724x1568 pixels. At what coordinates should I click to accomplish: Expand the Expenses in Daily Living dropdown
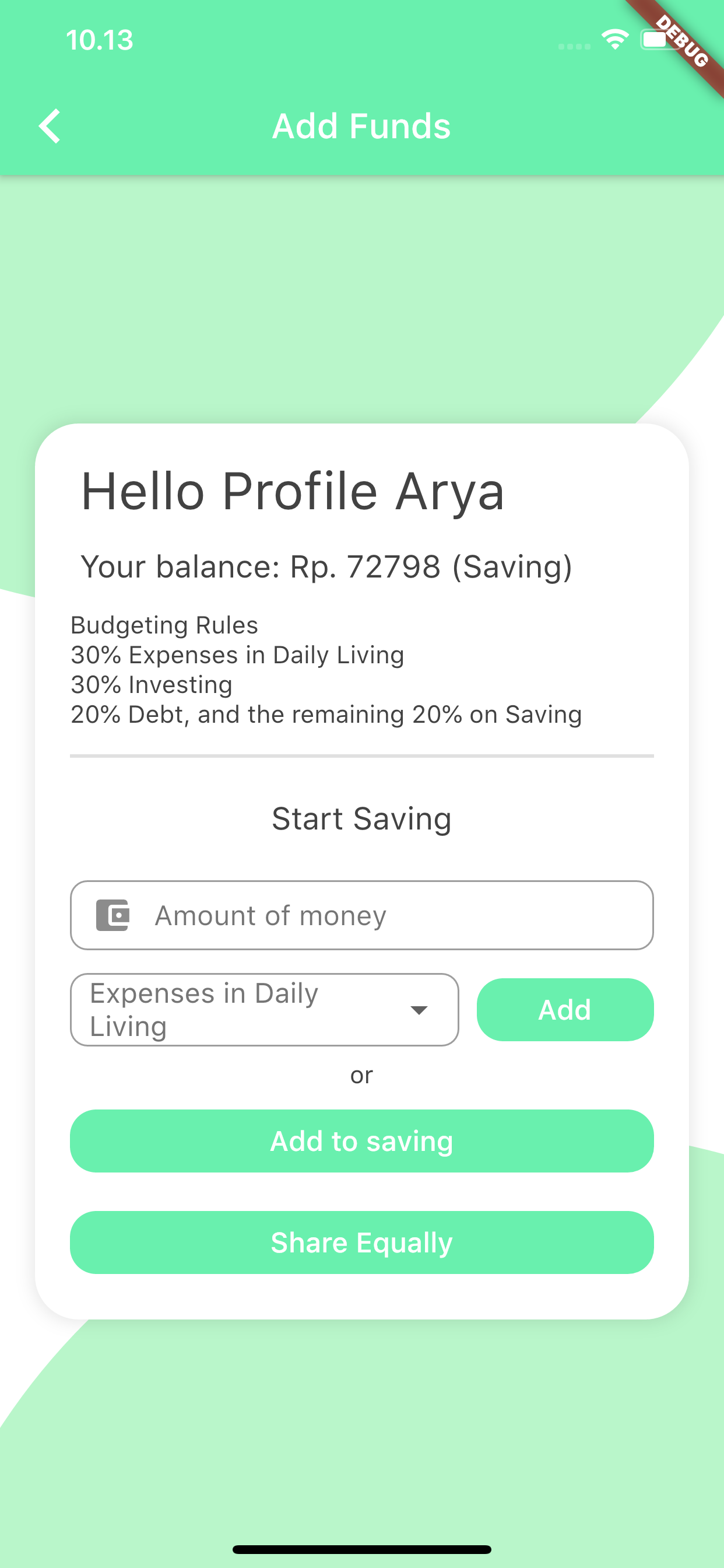[265, 1009]
